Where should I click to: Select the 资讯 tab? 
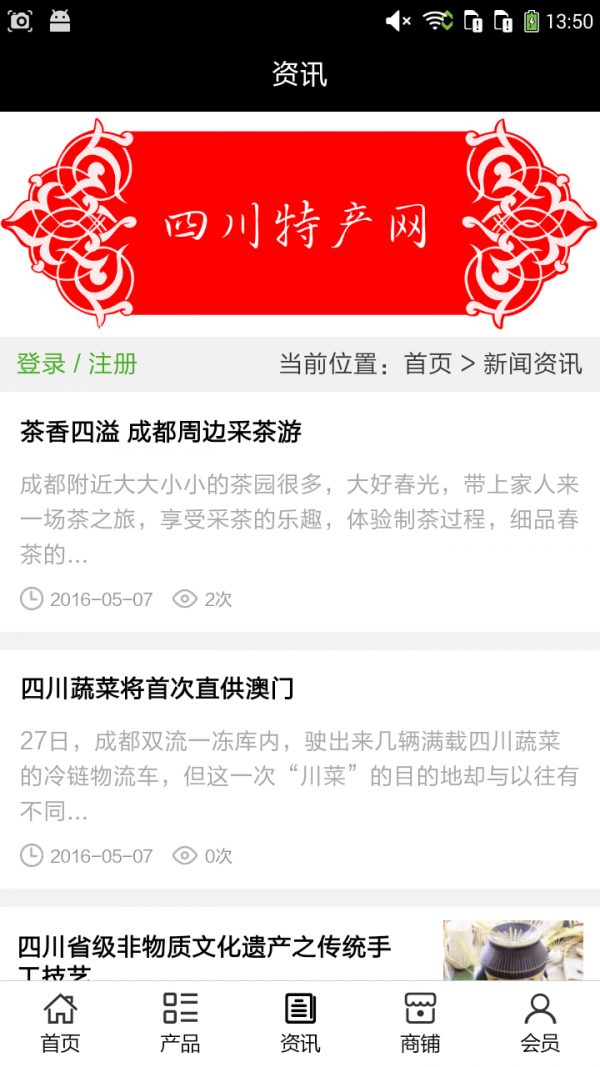[300, 1023]
